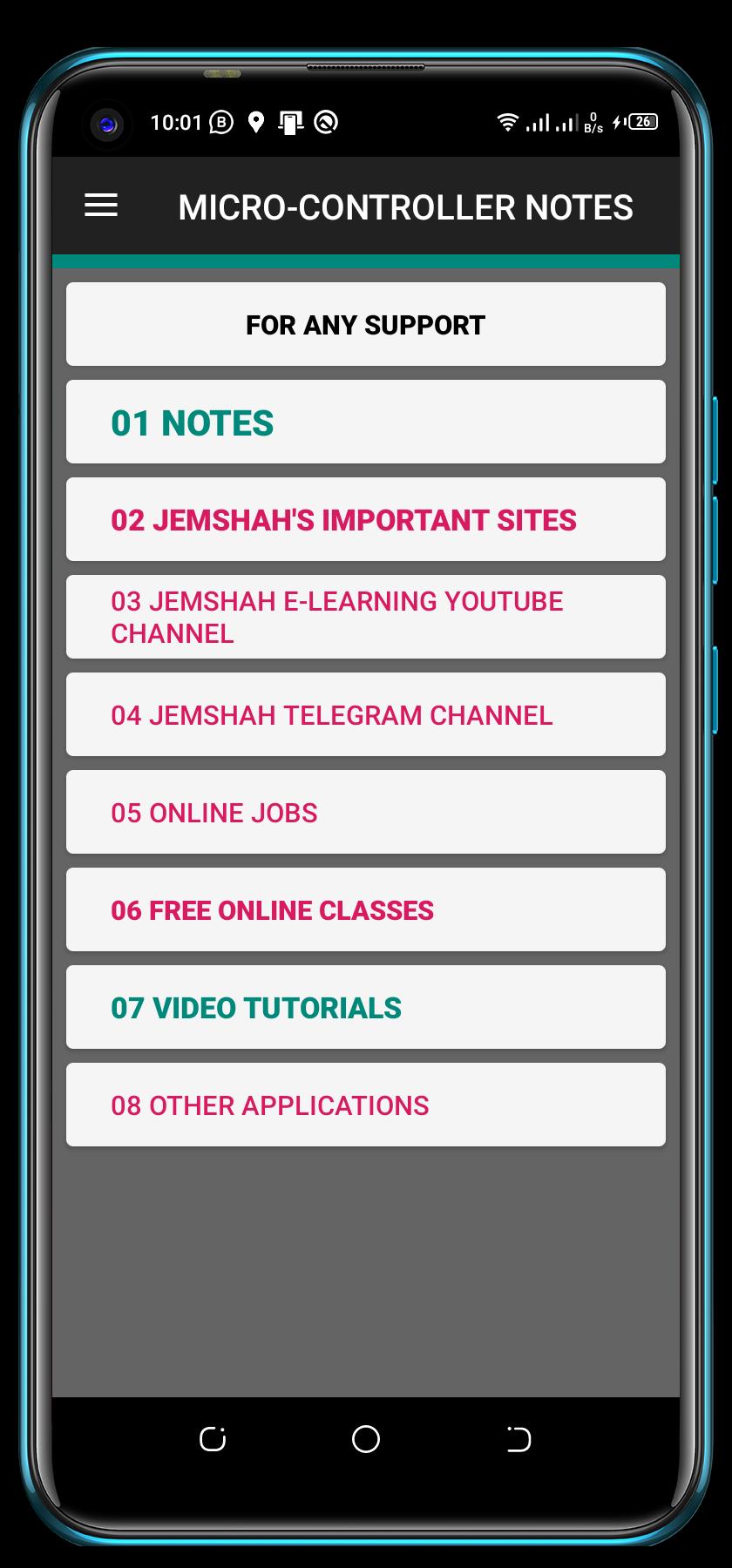This screenshot has height=1568, width=732.
Task: Tap the Home navigation button
Action: (364, 1440)
